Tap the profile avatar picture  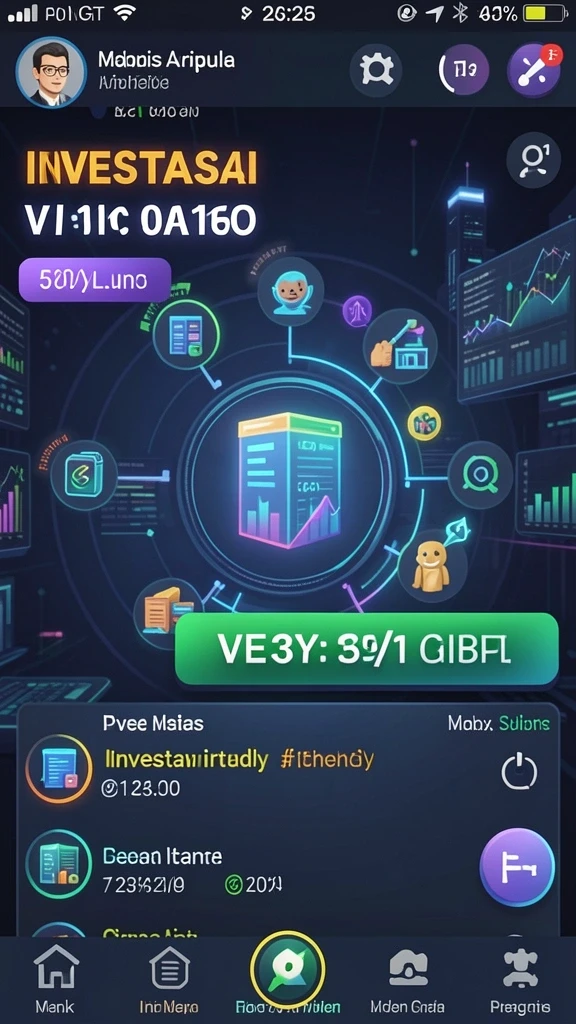[x=51, y=71]
